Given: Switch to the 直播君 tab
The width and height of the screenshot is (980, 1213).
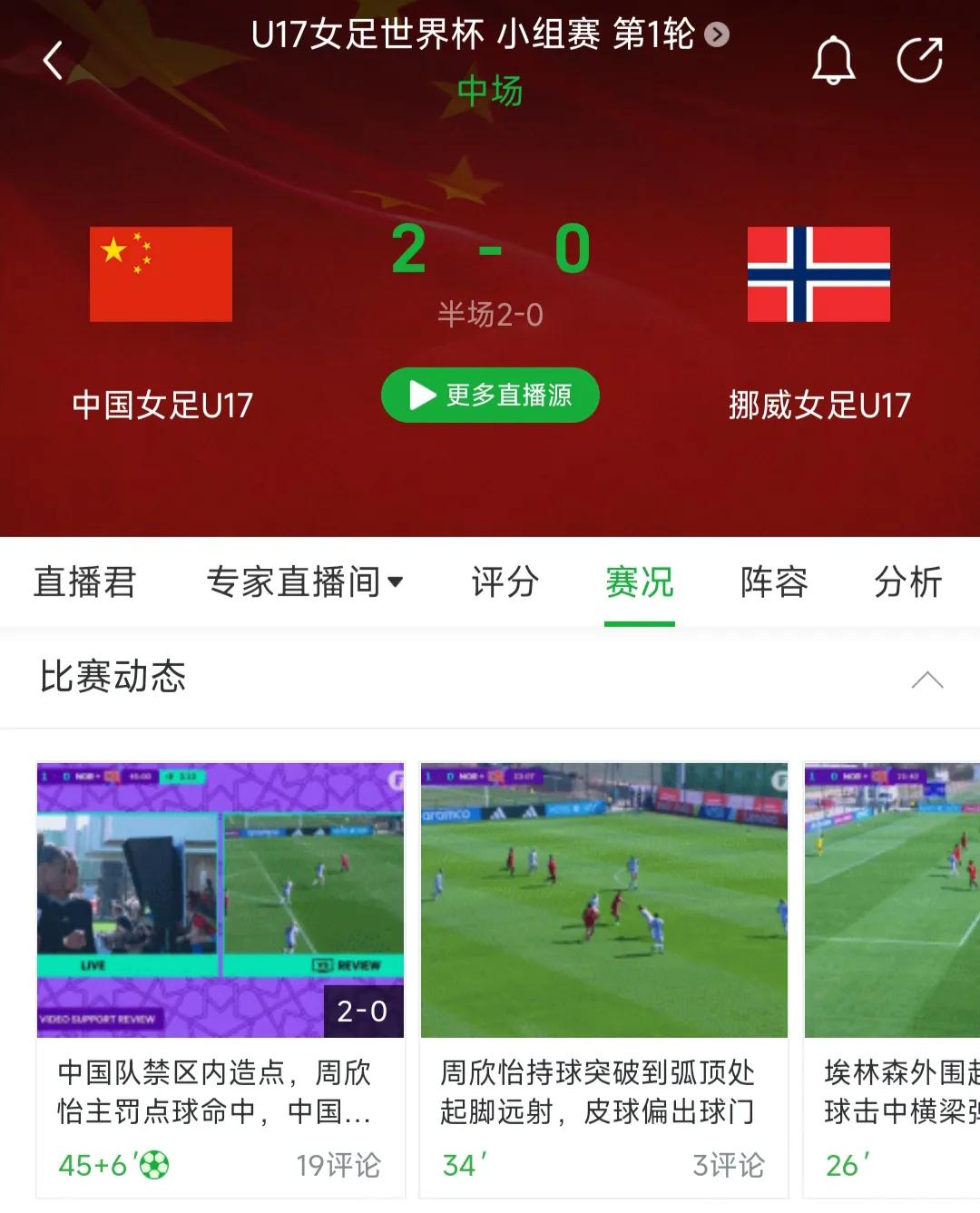Looking at the screenshot, I should 84,582.
